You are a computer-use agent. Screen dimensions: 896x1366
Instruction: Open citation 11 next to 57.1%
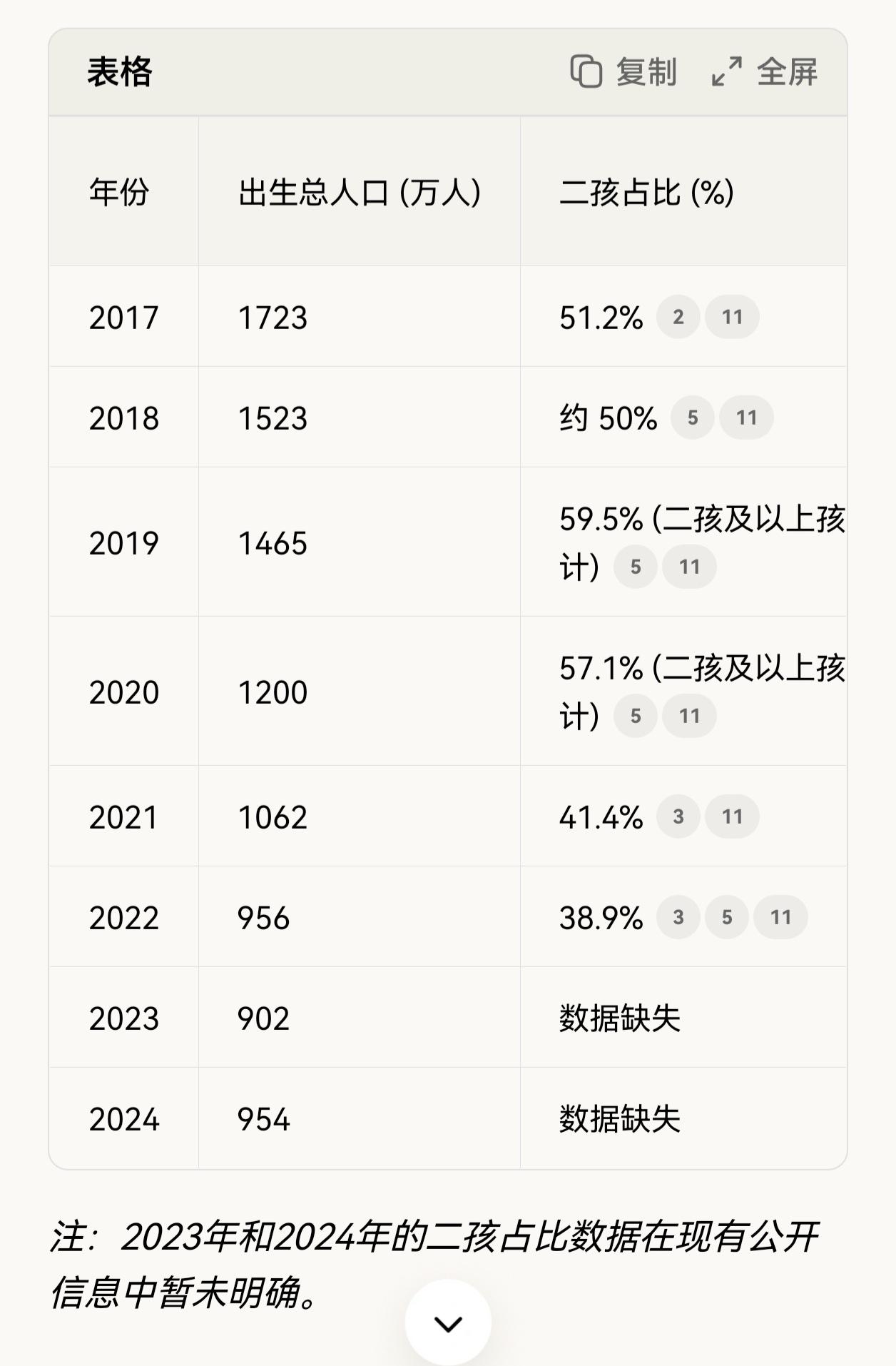pyautogui.click(x=689, y=716)
